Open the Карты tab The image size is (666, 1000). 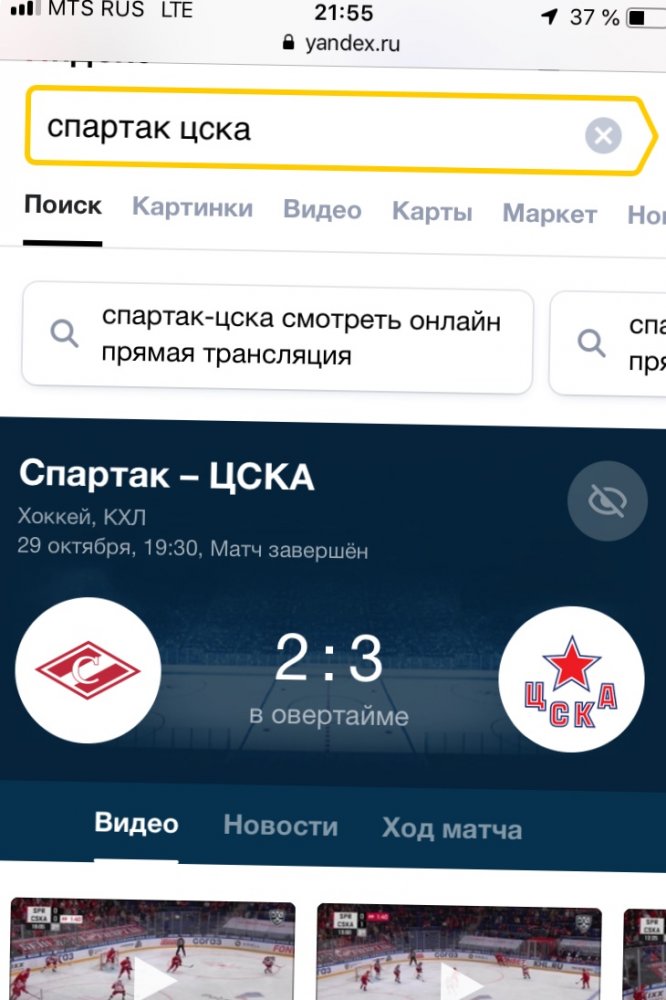[431, 212]
